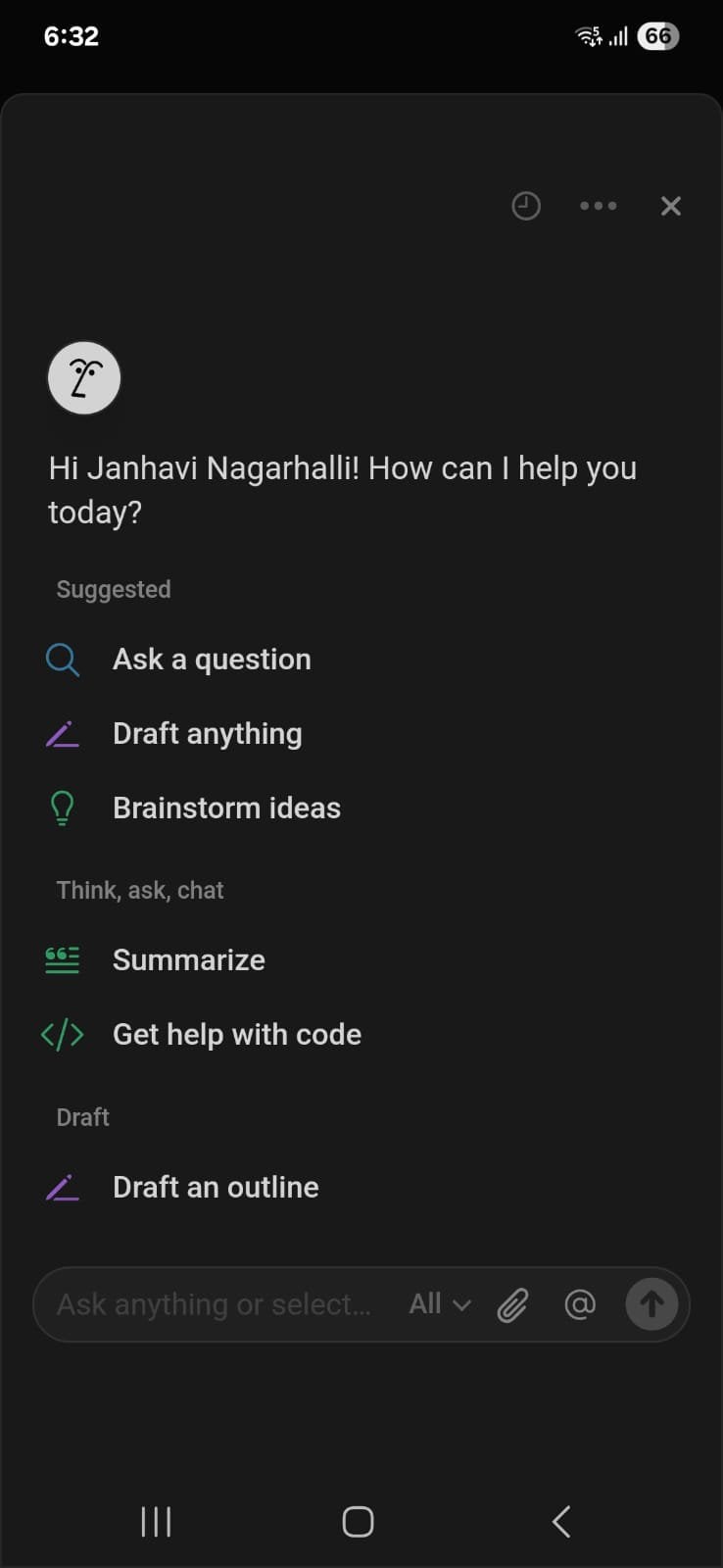Viewport: 723px width, 1568px height.
Task: Go back using system navigation
Action: pos(560,1522)
